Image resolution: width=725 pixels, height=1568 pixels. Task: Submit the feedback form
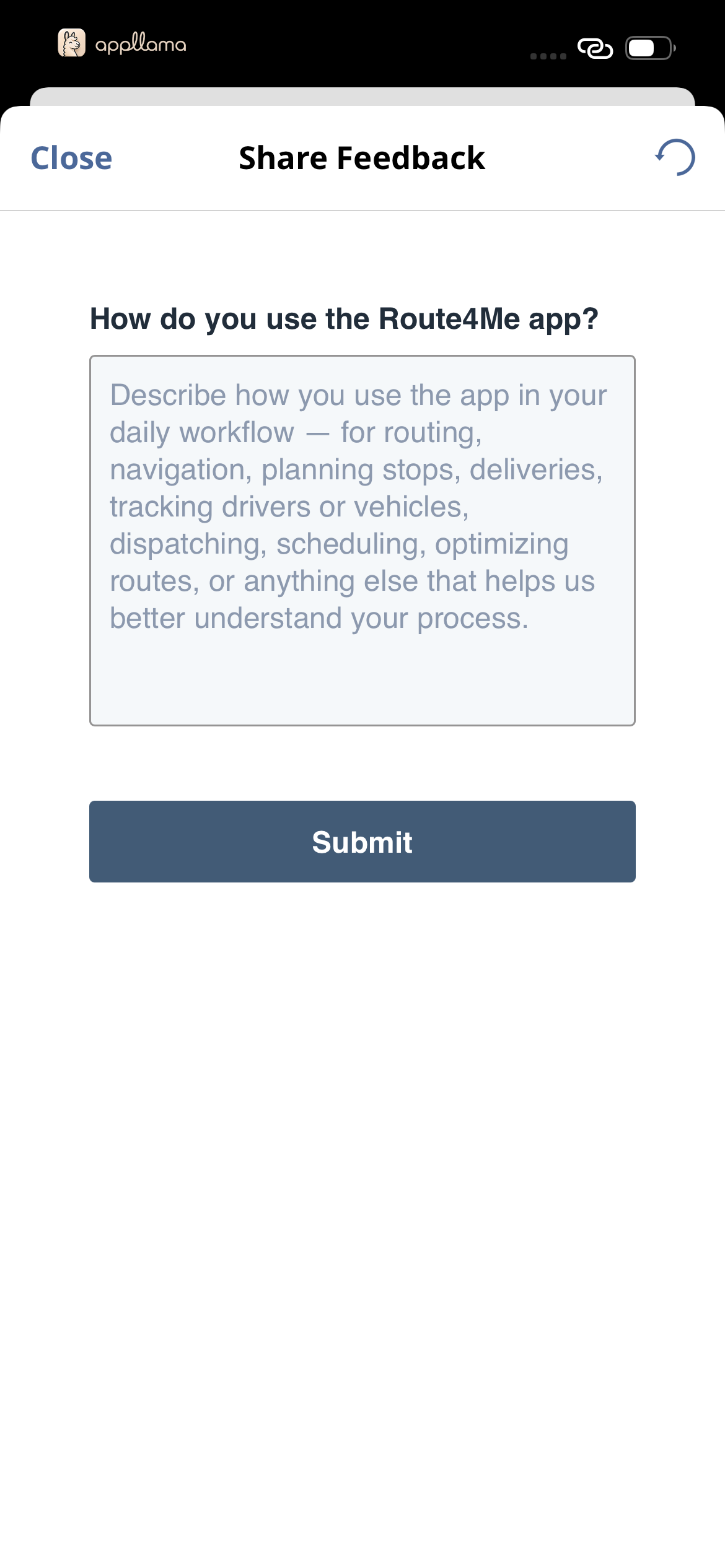(x=362, y=842)
